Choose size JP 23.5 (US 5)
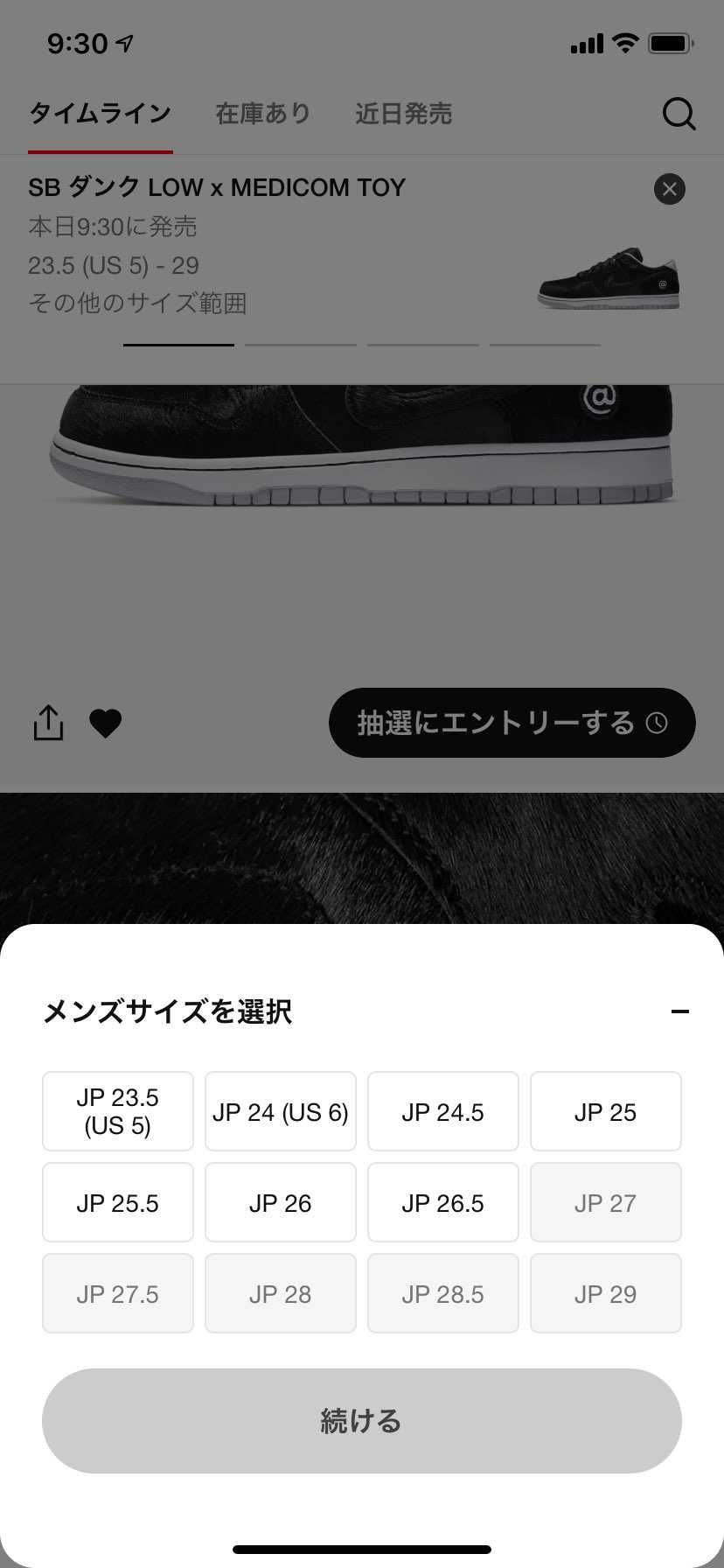 pos(117,1111)
